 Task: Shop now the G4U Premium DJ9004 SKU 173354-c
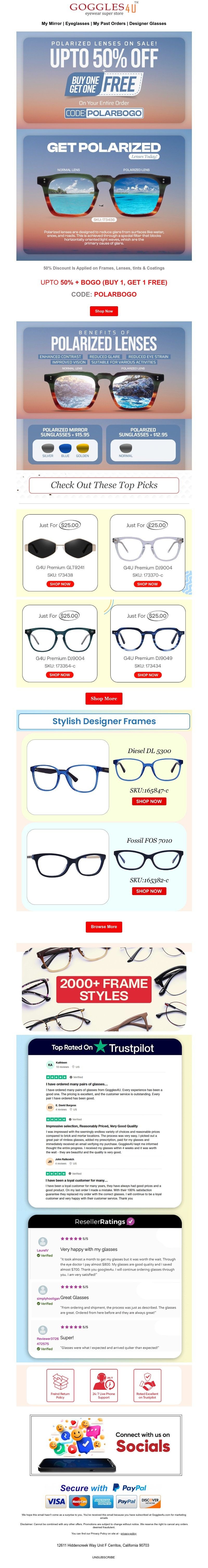click(x=60, y=674)
